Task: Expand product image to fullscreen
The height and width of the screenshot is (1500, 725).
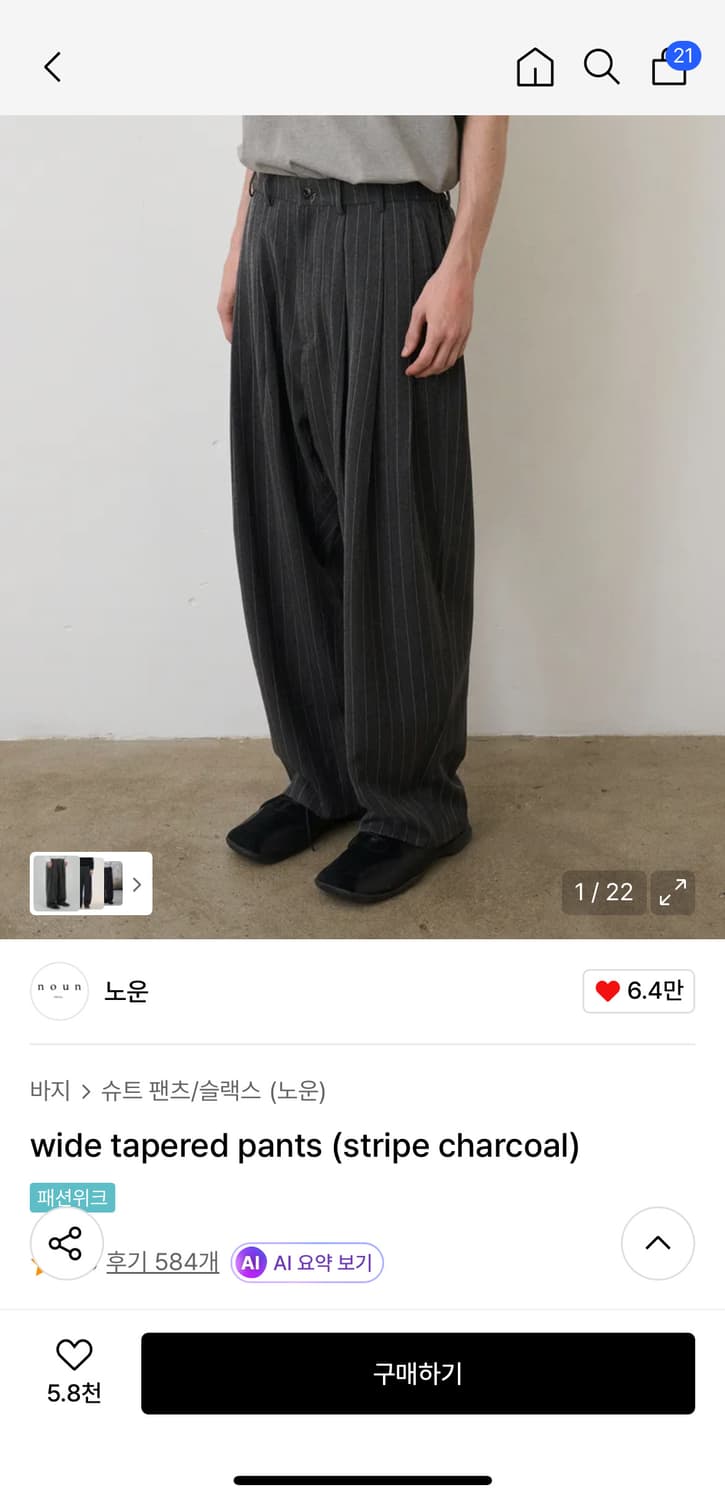Action: click(x=672, y=893)
